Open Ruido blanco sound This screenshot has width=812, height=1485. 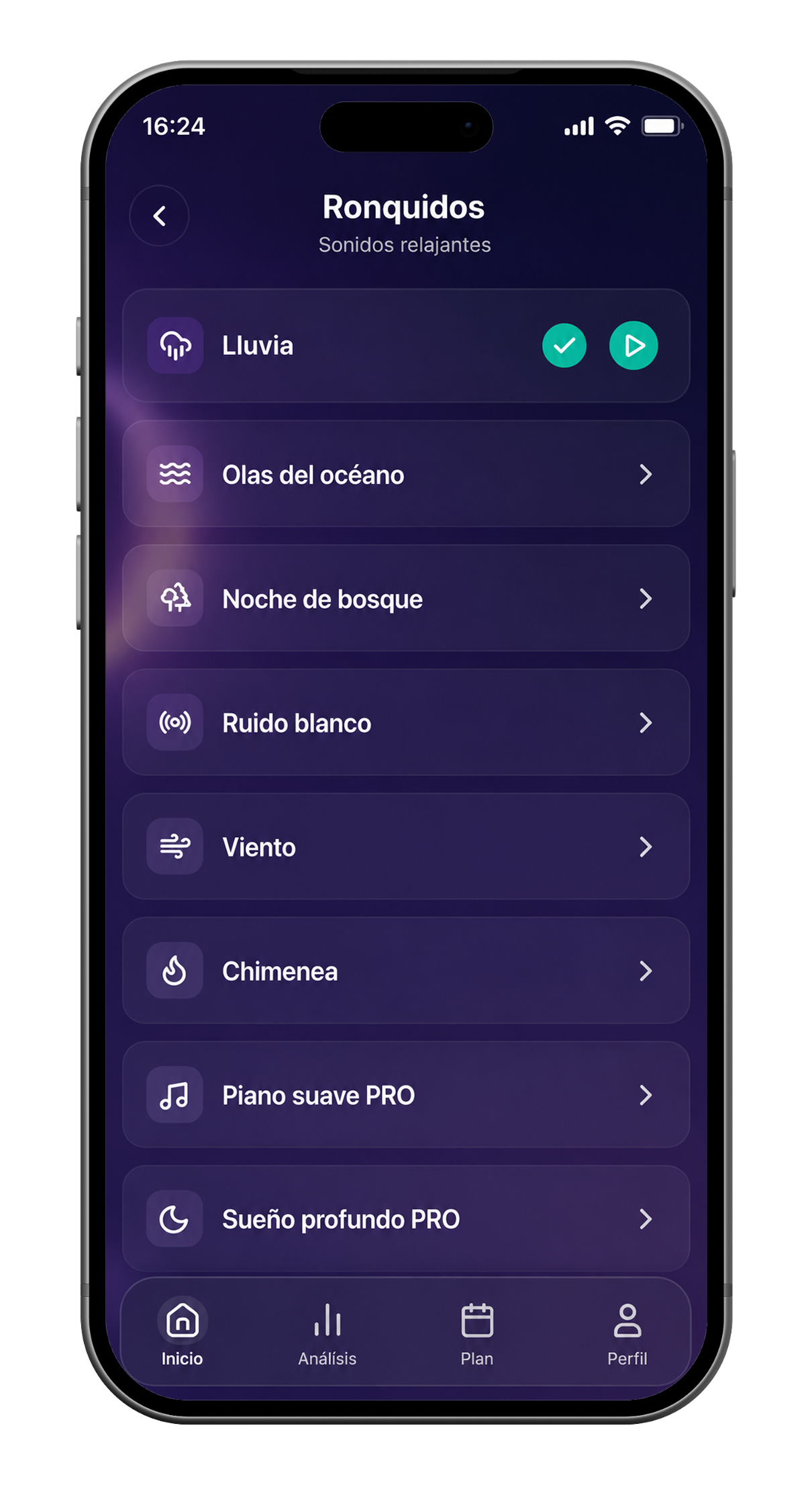click(406, 722)
